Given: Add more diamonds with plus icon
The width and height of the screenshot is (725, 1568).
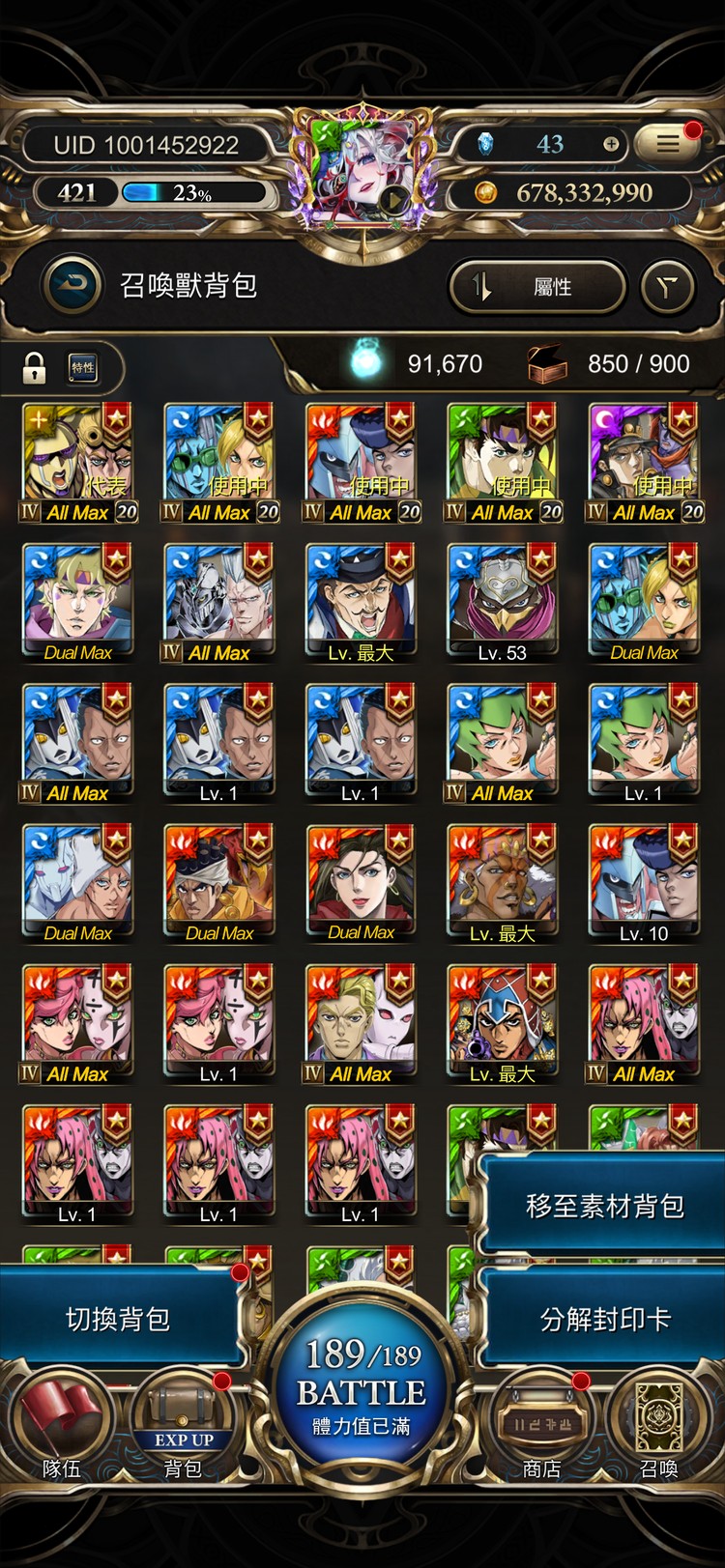Looking at the screenshot, I should pyautogui.click(x=611, y=144).
